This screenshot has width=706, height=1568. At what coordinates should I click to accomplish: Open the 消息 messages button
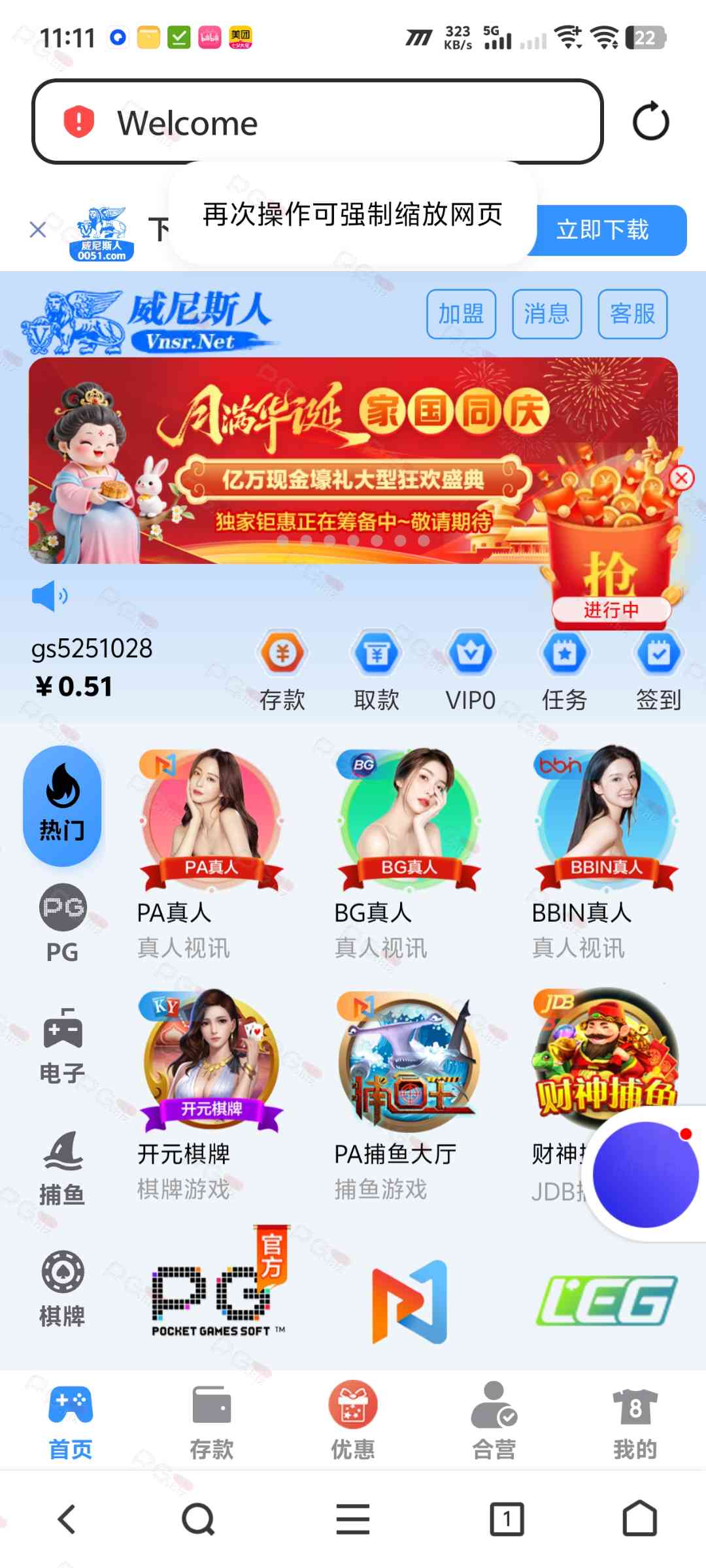tap(546, 314)
